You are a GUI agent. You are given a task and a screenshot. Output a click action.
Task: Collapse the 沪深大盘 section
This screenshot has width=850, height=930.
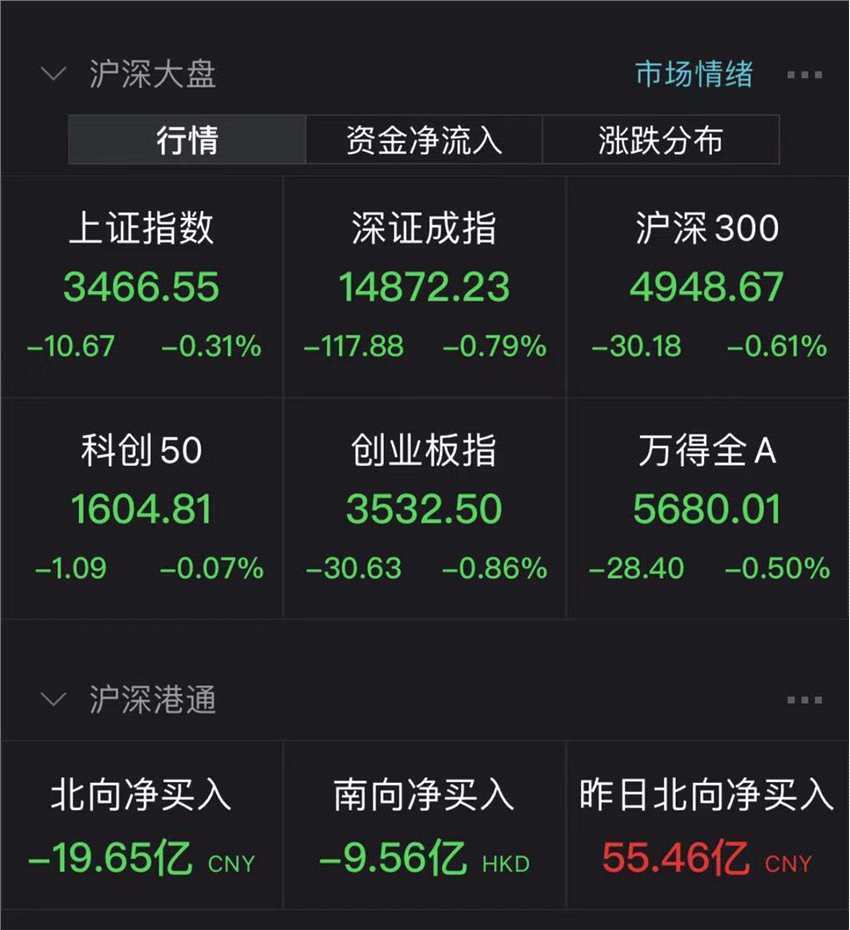tap(52, 74)
